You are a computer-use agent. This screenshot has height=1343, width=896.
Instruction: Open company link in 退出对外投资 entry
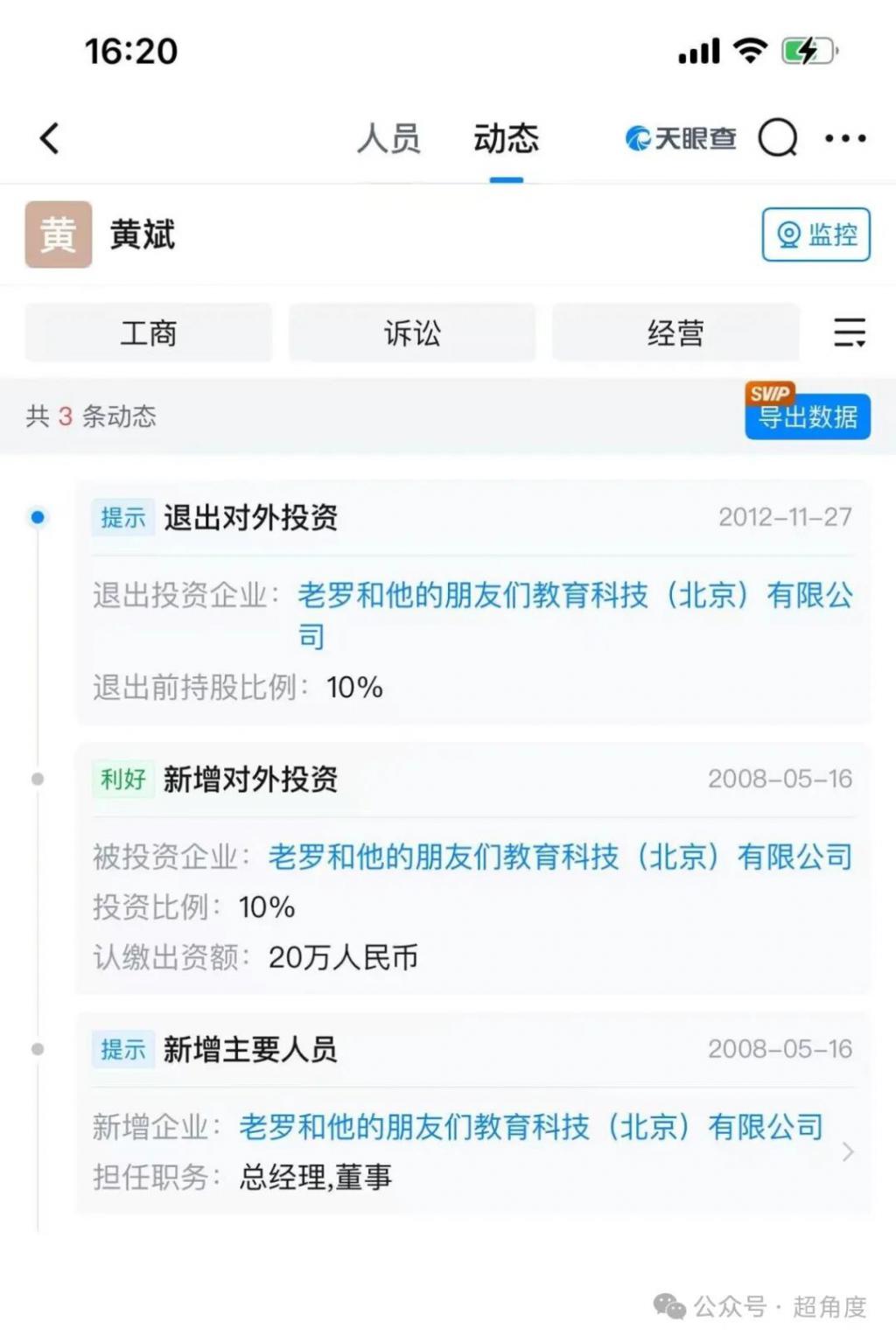point(575,596)
